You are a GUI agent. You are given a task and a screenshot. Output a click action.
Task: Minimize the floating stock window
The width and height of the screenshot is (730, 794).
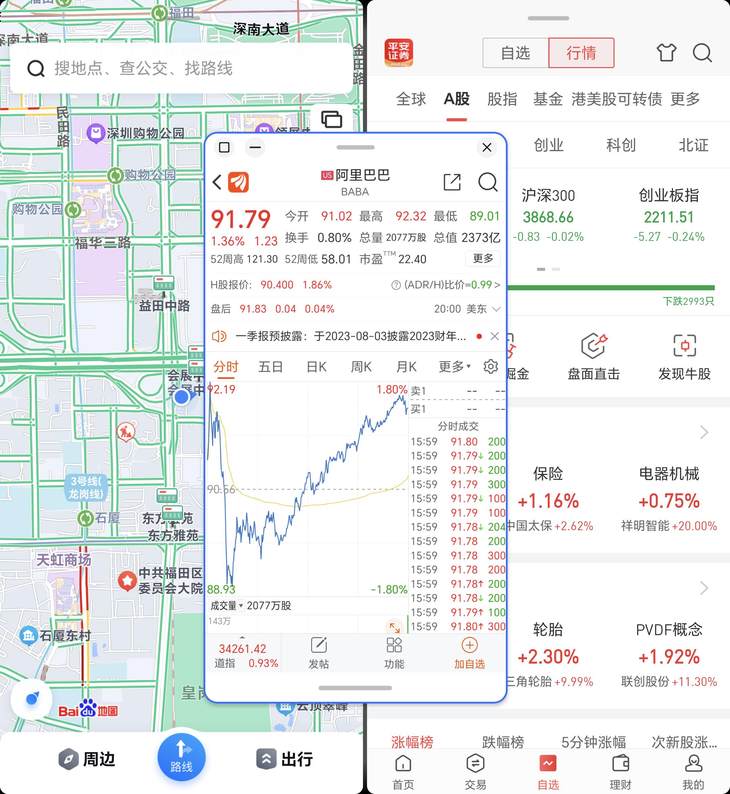tap(255, 148)
